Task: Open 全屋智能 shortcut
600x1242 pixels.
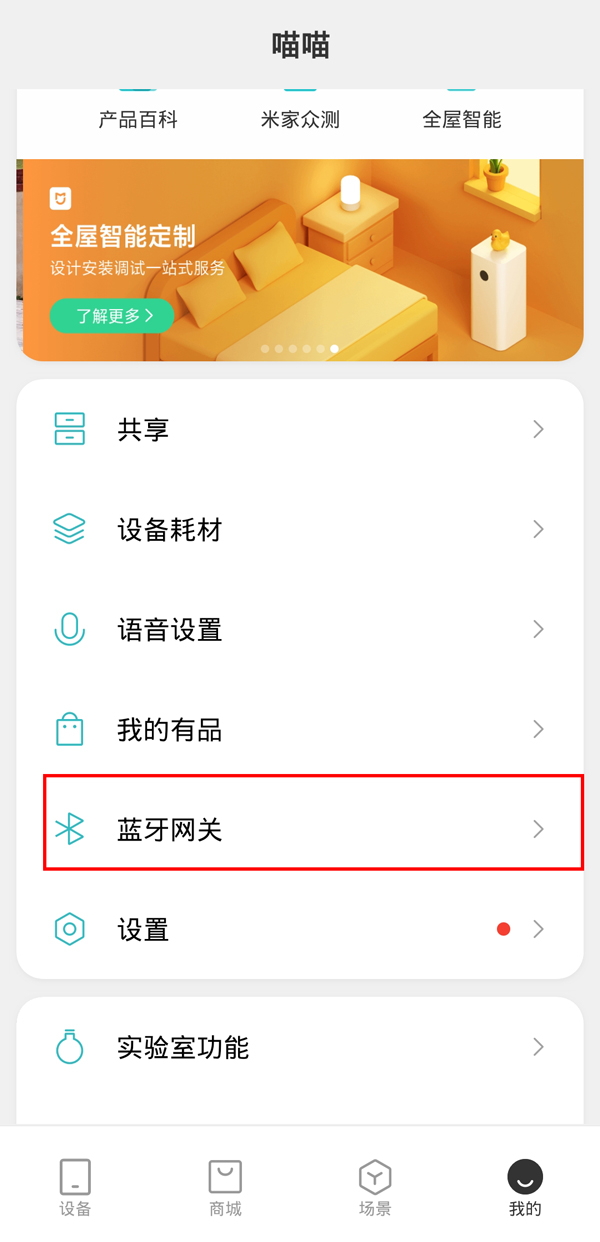Action: [461, 120]
